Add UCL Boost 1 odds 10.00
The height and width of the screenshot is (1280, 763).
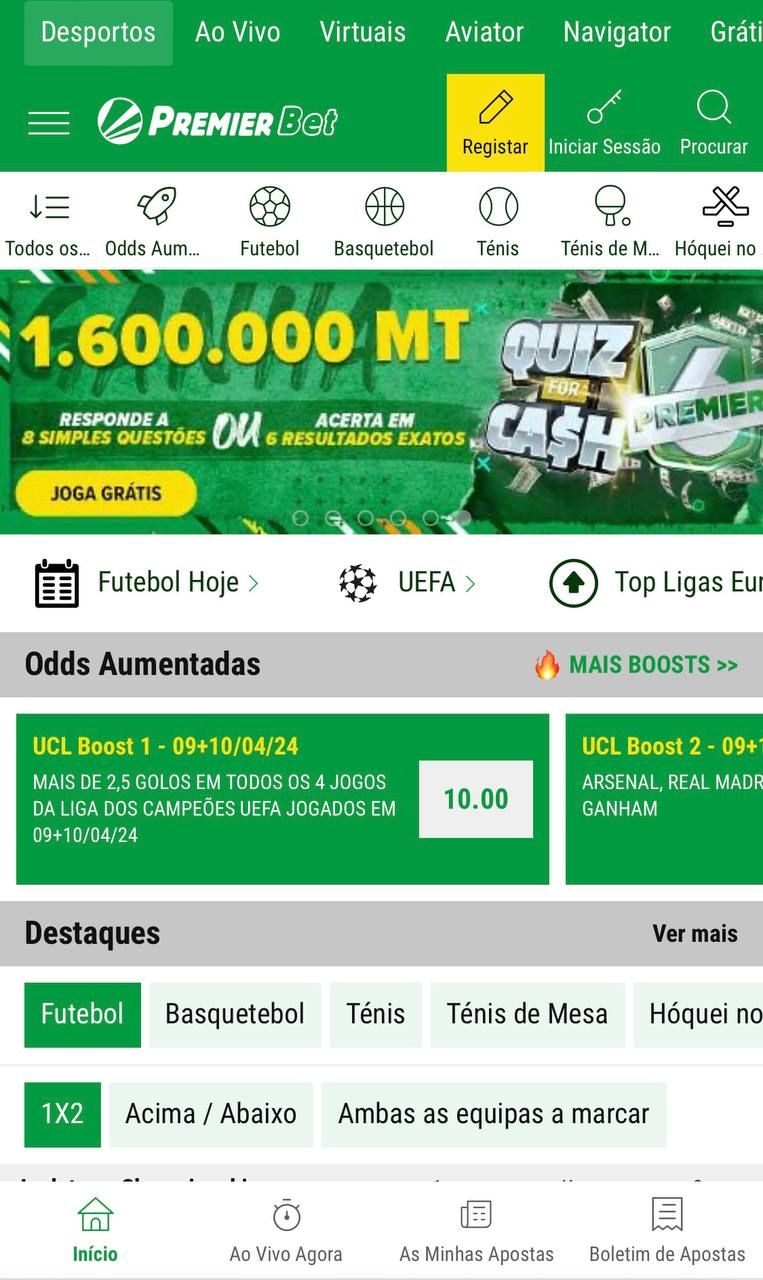click(x=475, y=799)
